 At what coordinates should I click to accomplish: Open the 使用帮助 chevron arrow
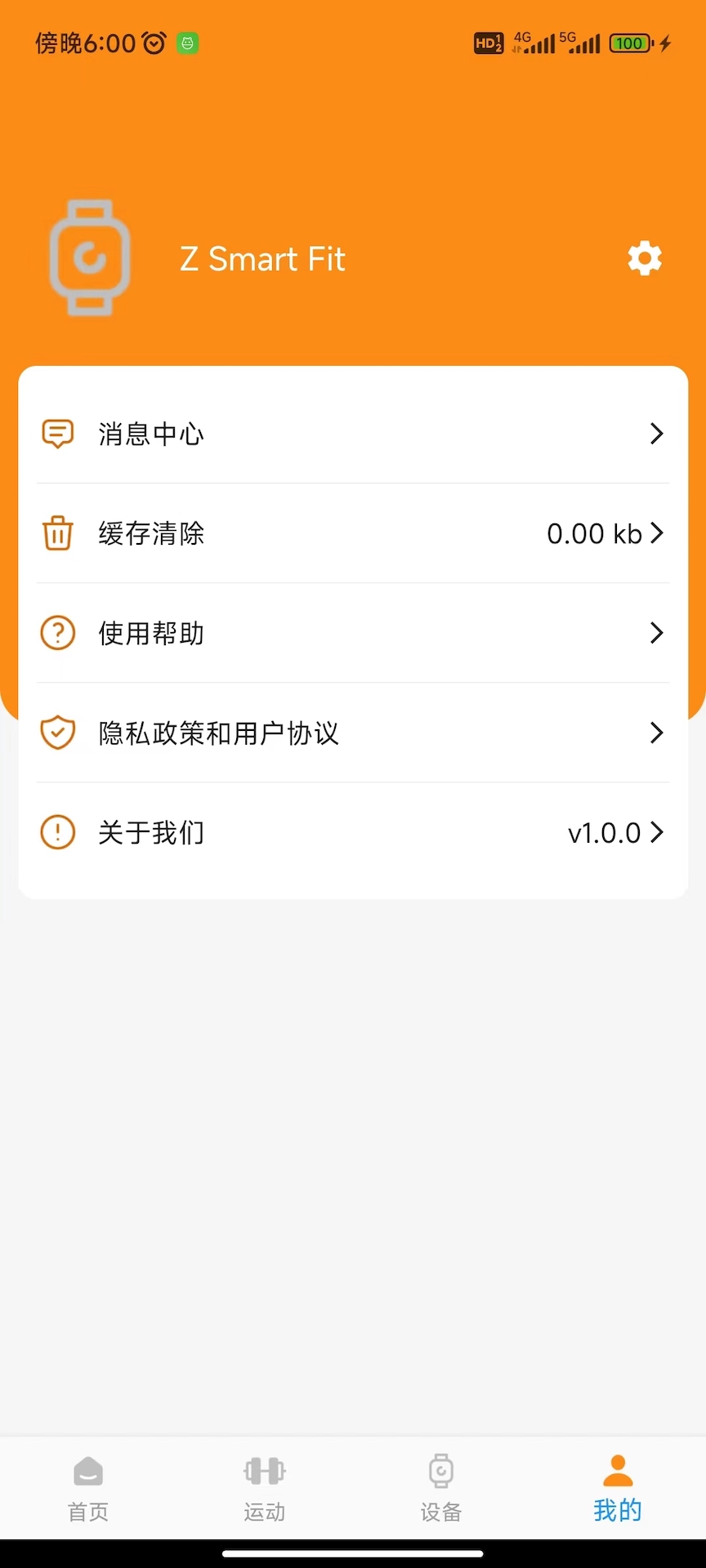tap(656, 633)
